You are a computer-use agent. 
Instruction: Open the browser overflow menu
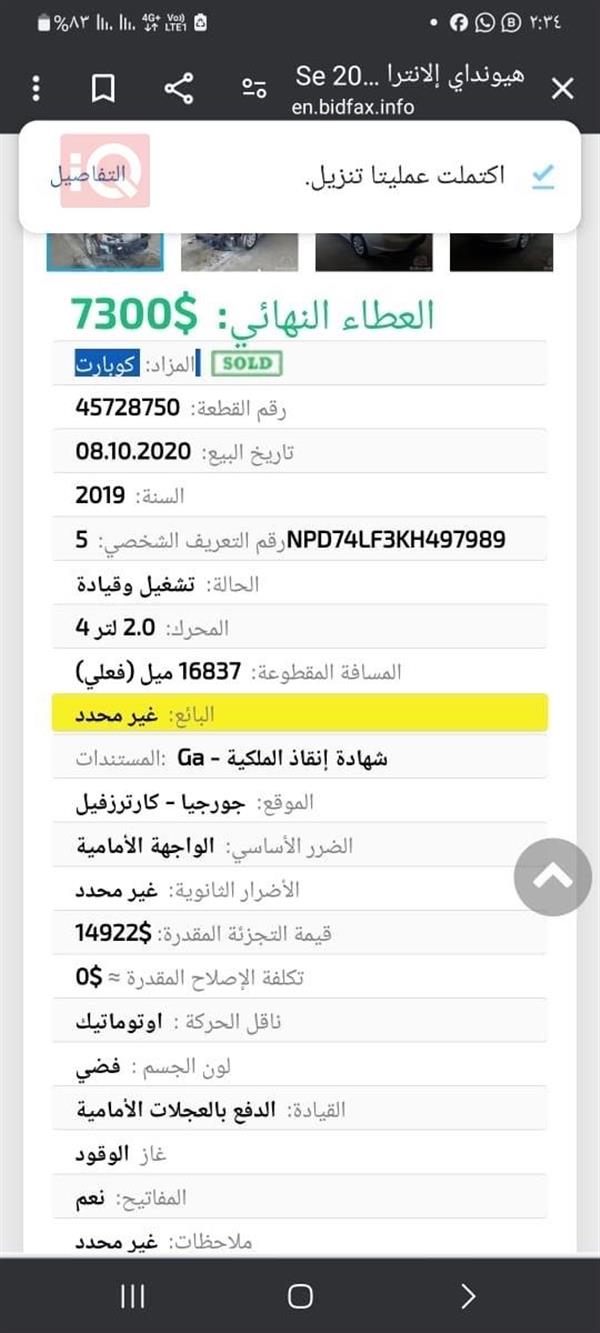[37, 89]
